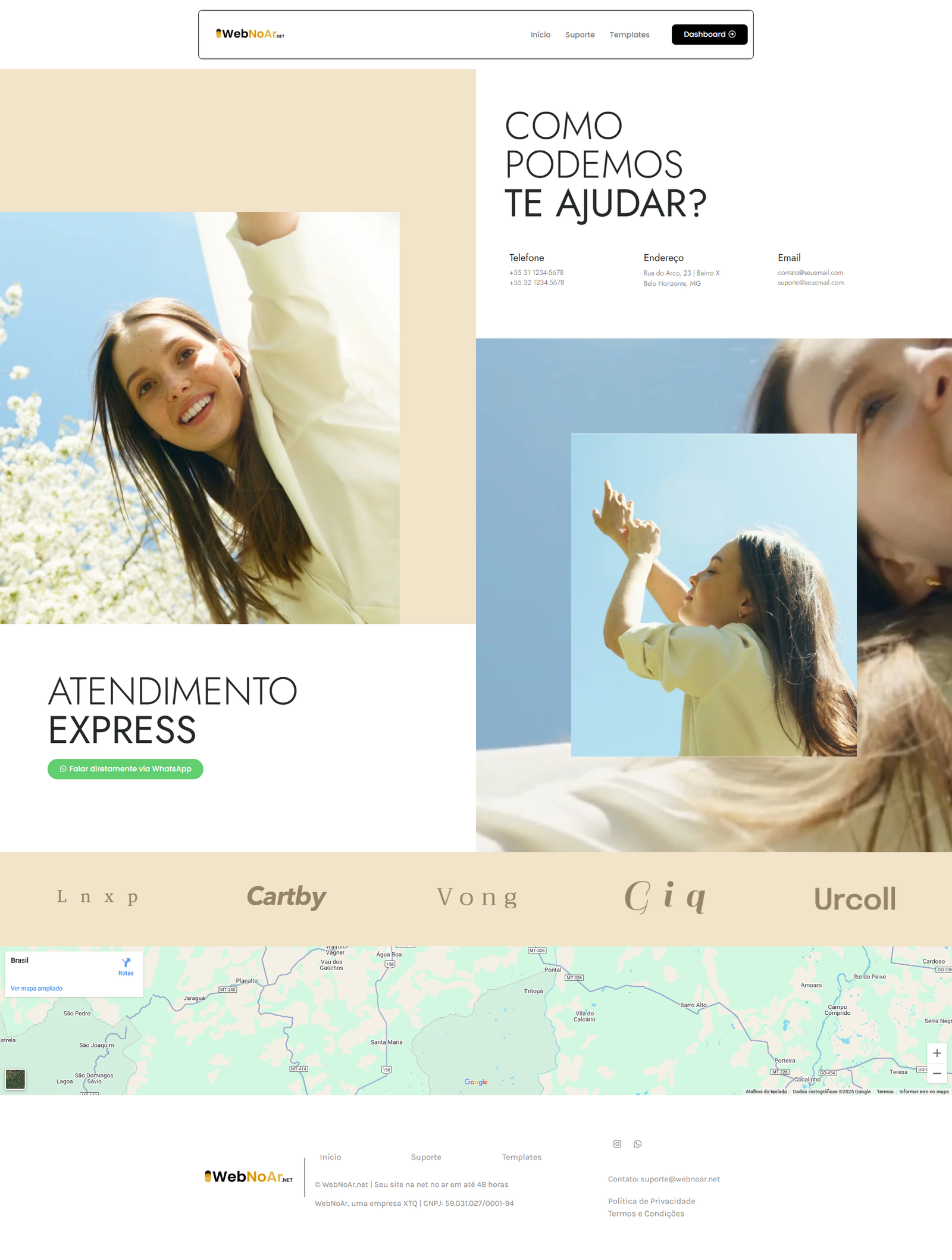Zoom out on the map
The width and height of the screenshot is (952, 1260).
[x=937, y=1074]
